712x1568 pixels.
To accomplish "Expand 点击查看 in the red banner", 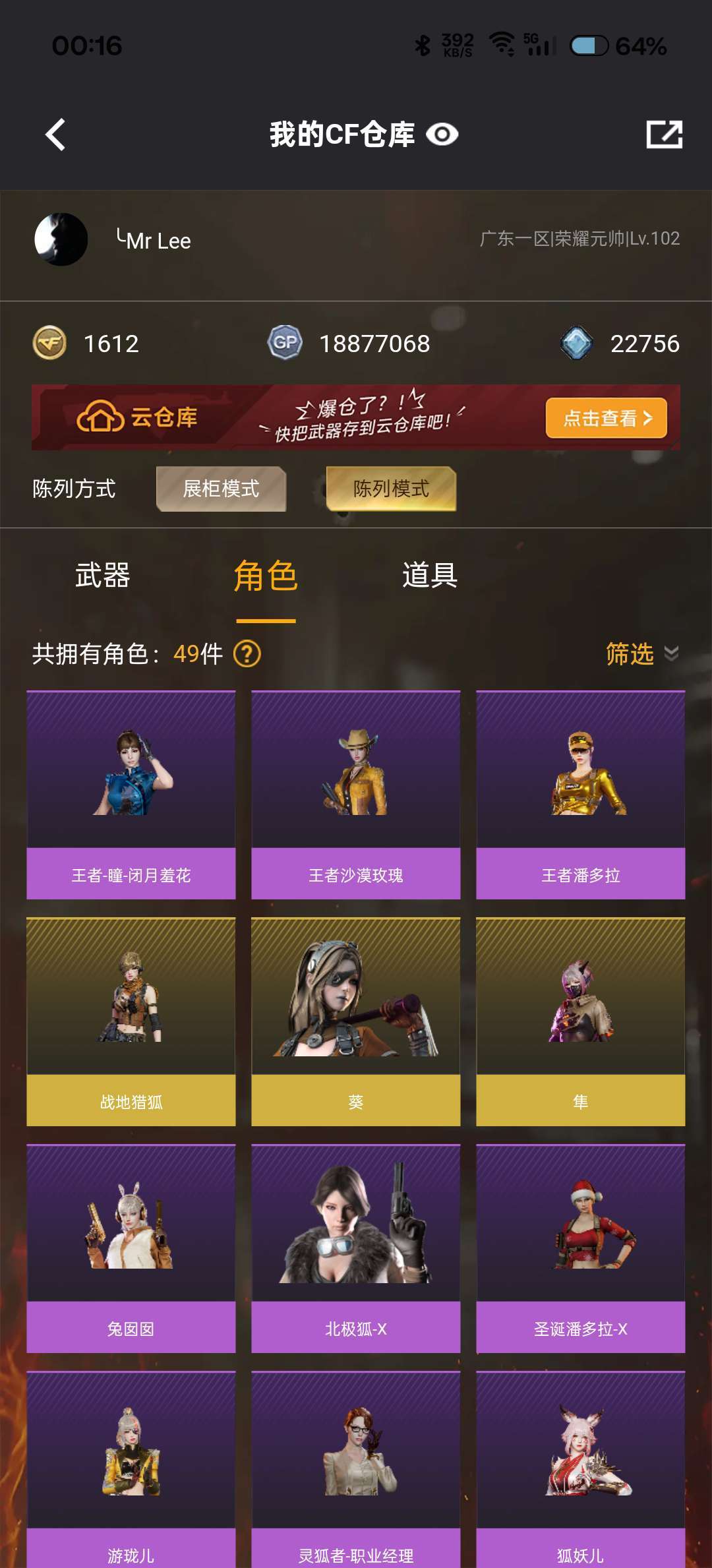I will [606, 417].
